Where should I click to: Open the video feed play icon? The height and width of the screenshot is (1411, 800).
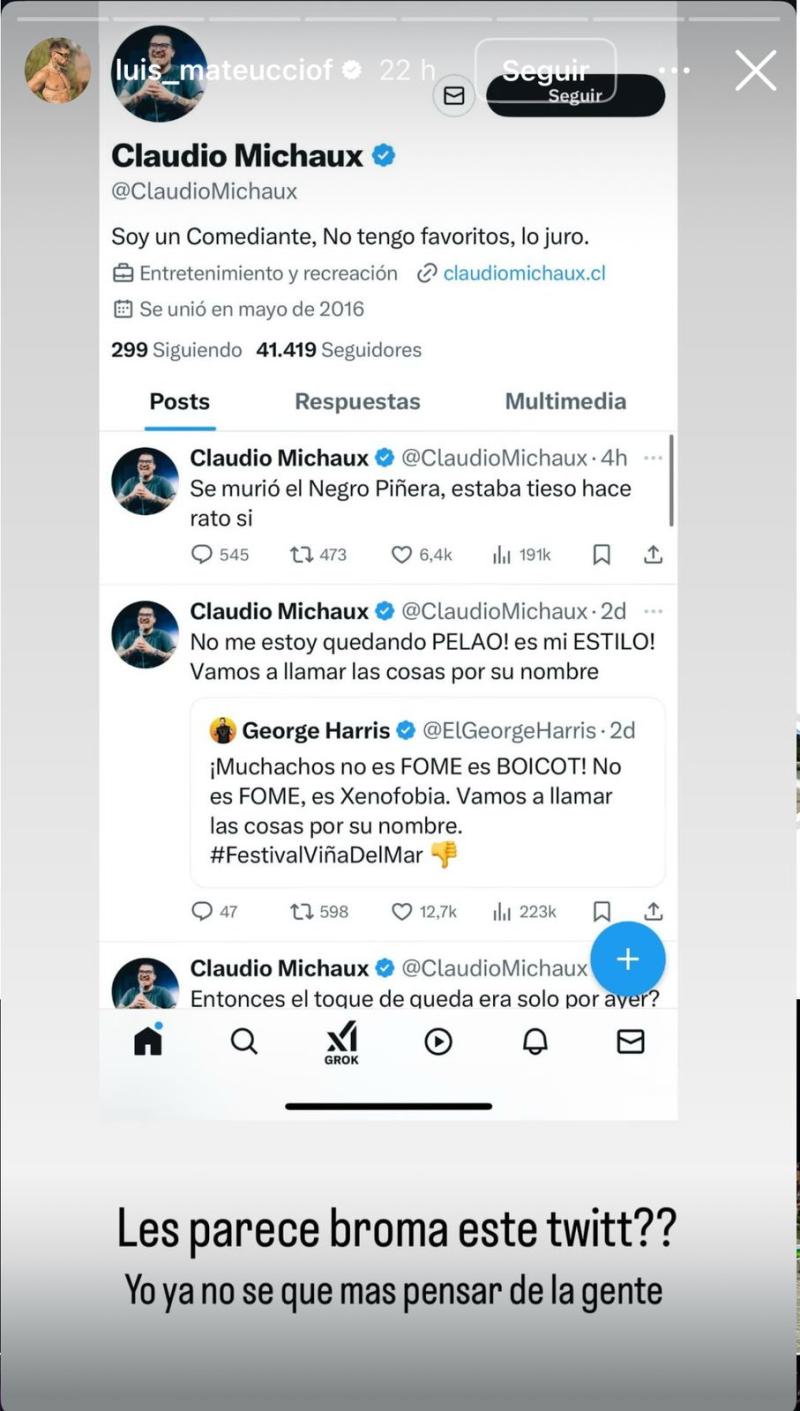(438, 1042)
